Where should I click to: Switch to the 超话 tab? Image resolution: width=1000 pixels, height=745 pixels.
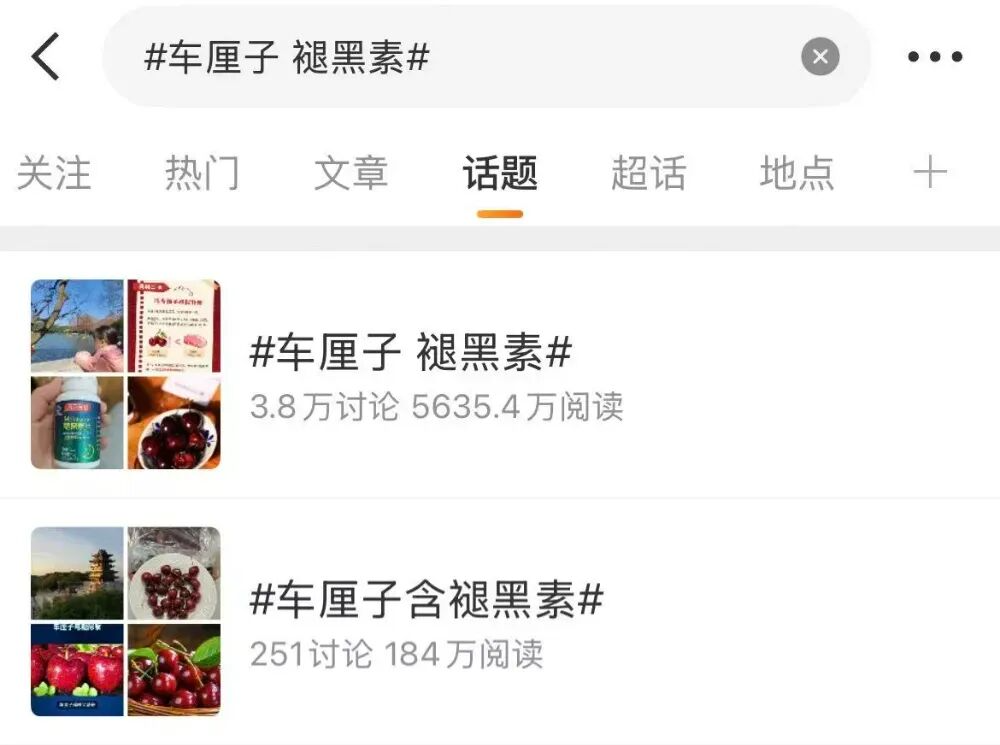click(648, 174)
